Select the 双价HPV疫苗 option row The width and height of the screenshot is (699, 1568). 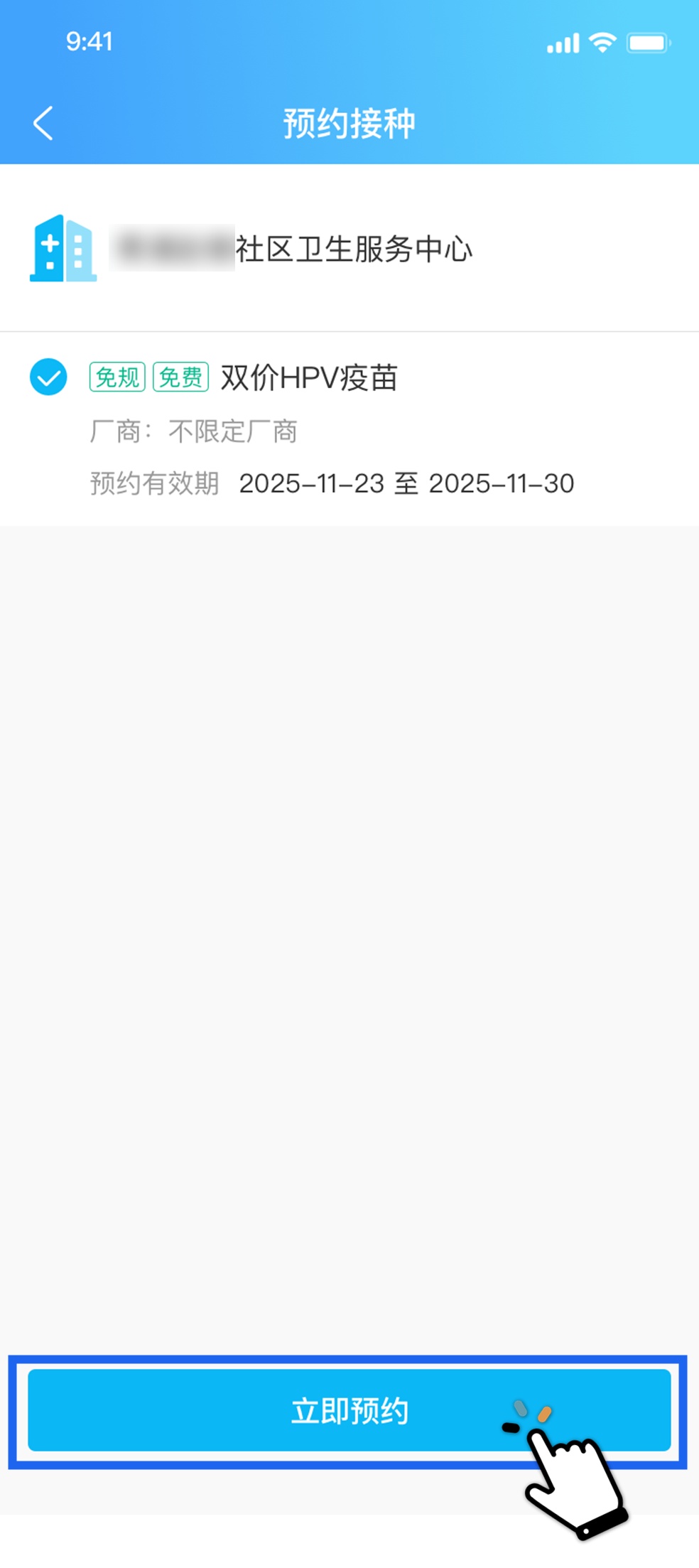310,379
